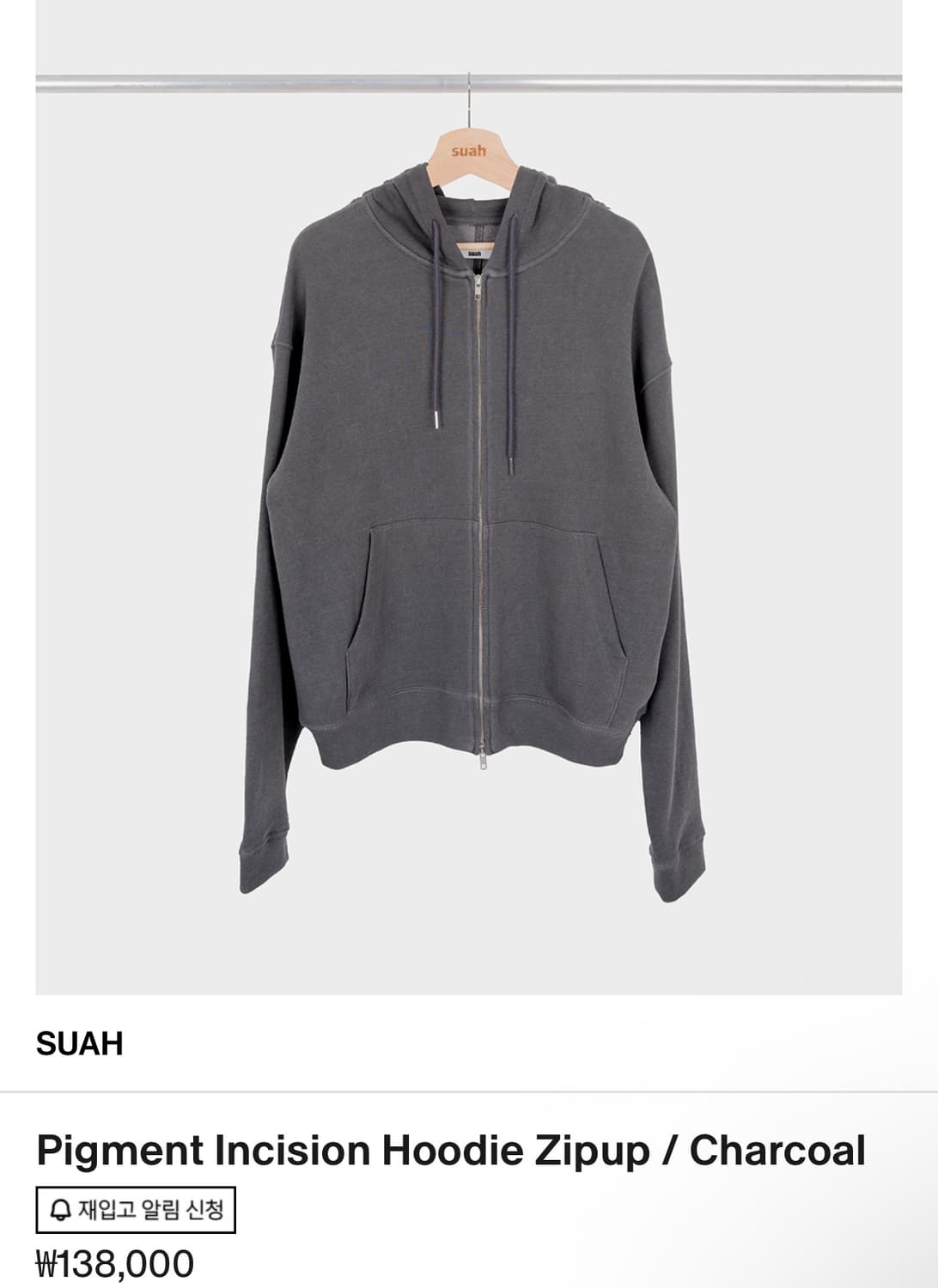The image size is (938, 1288).
Task: Click the suah logo on the wooden hanger
Action: point(469,150)
